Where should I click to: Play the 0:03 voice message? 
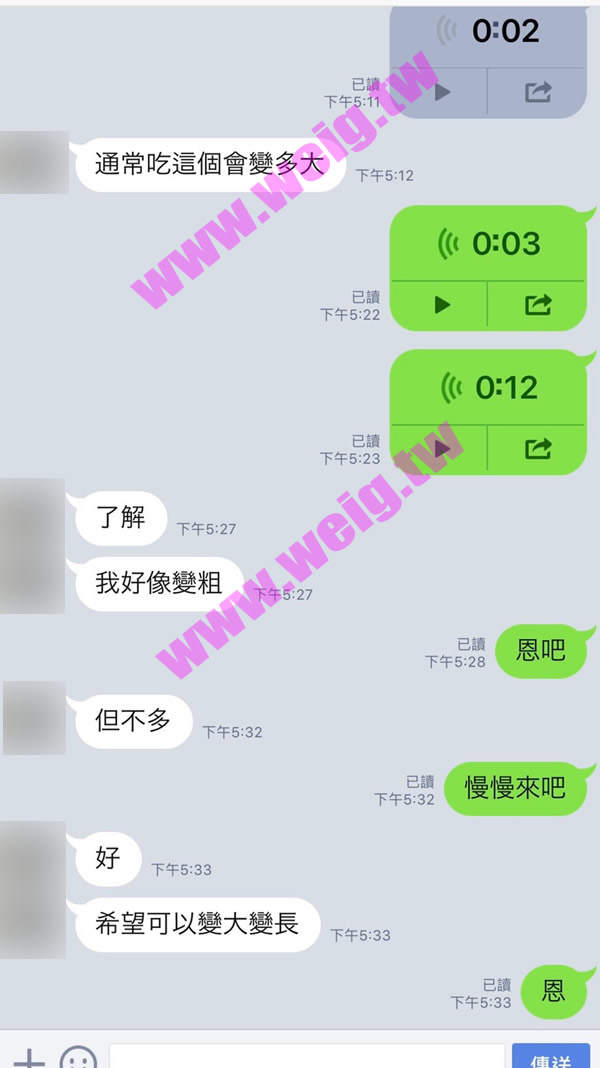pos(442,305)
